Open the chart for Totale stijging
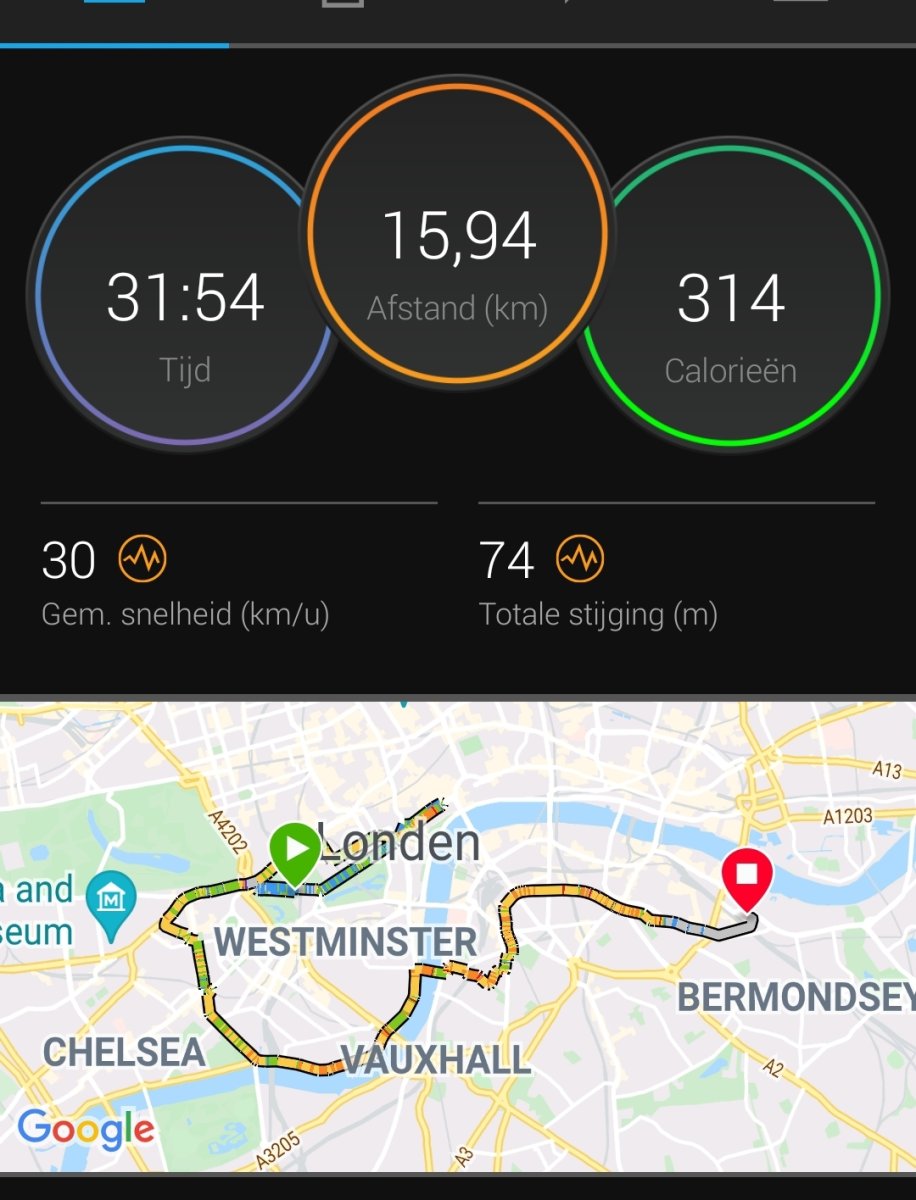916x1200 pixels. point(580,560)
